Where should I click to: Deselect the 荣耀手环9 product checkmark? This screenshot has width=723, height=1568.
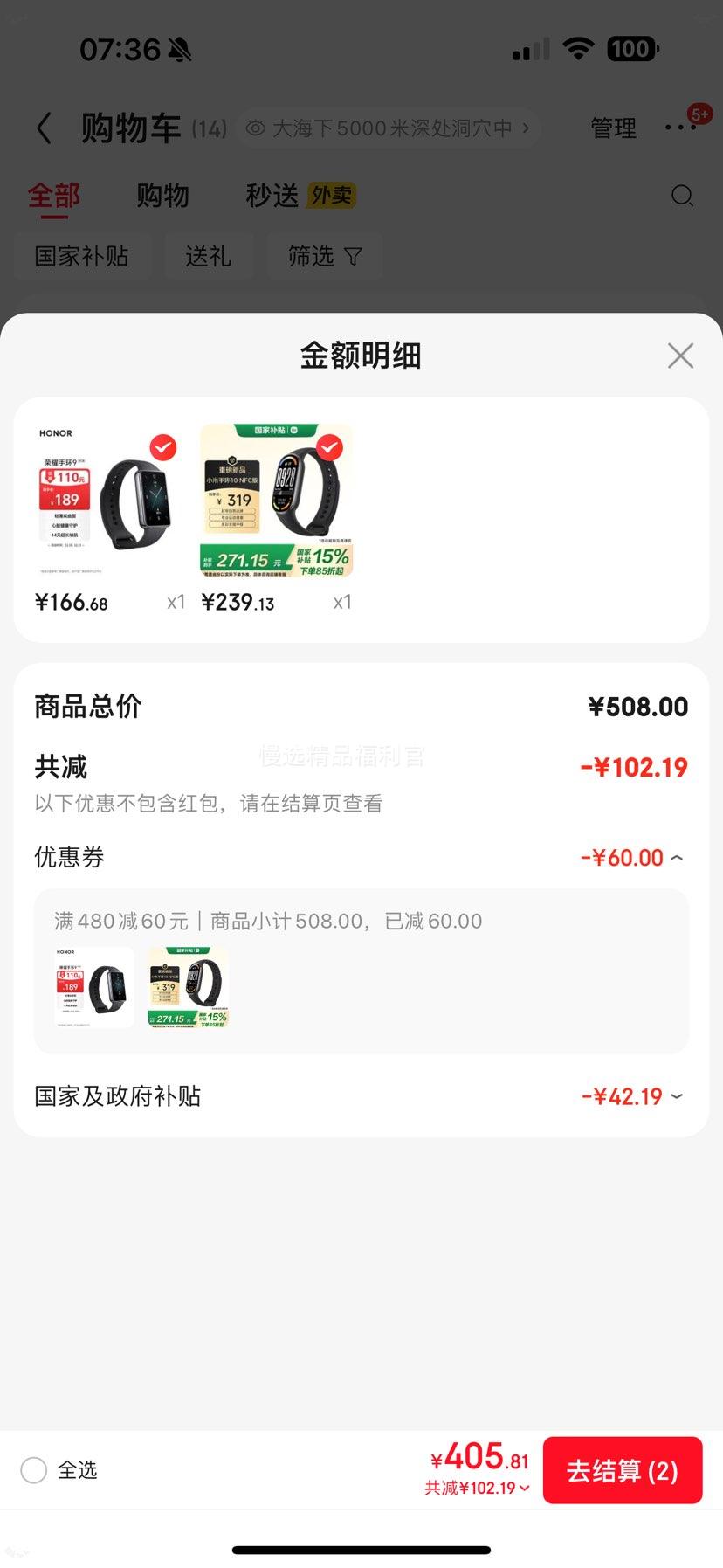click(162, 447)
